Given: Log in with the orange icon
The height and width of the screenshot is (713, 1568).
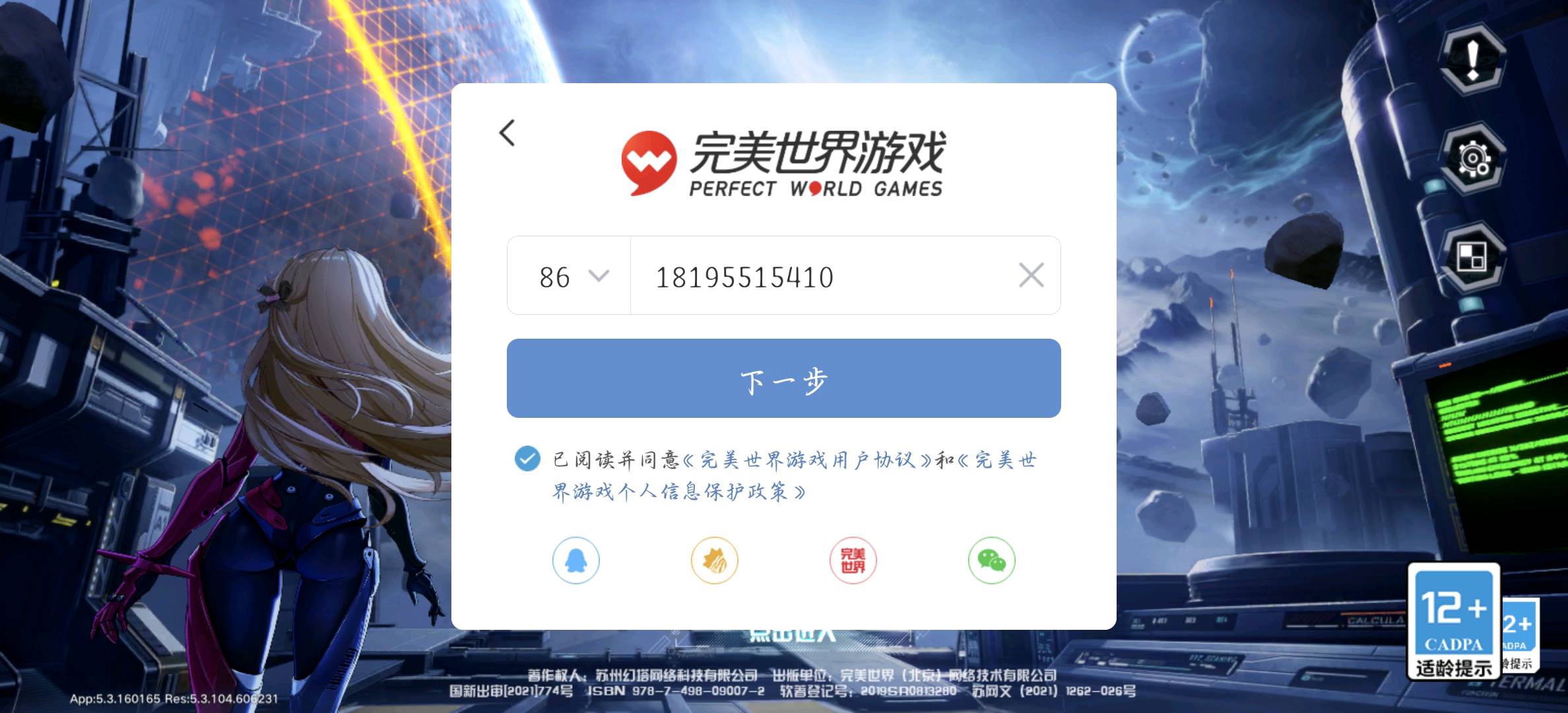Looking at the screenshot, I should coord(714,560).
